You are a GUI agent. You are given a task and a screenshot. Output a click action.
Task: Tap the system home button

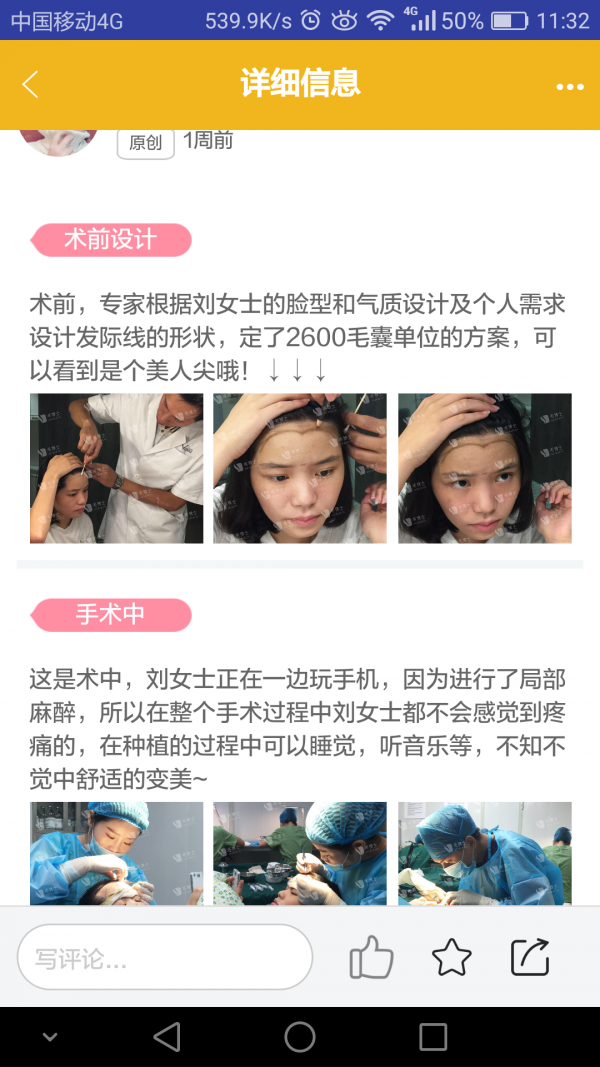pyautogui.click(x=300, y=1036)
